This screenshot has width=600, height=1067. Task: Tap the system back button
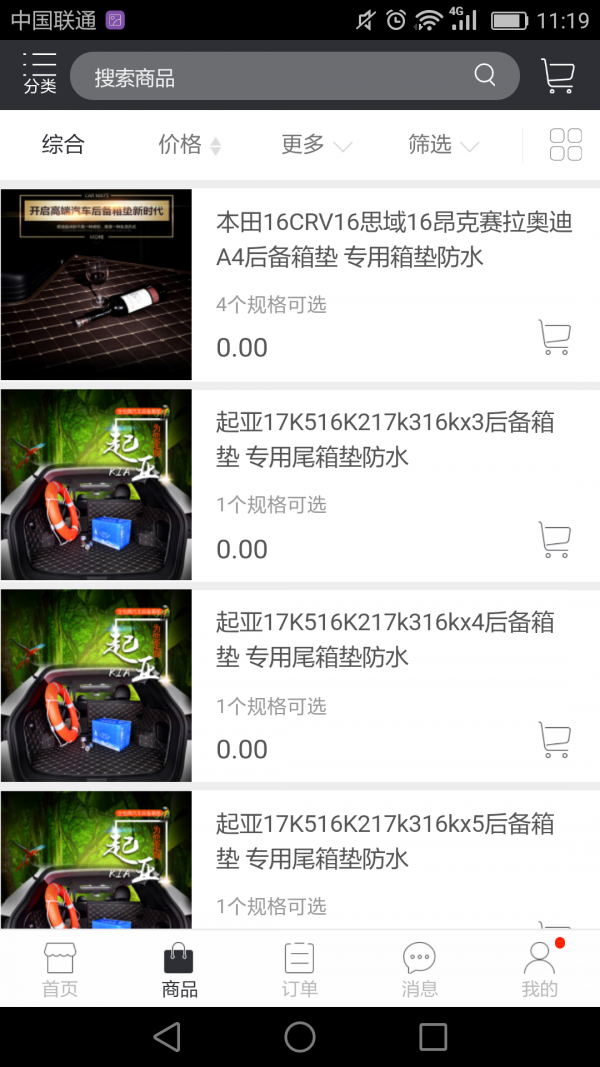[x=167, y=1036]
